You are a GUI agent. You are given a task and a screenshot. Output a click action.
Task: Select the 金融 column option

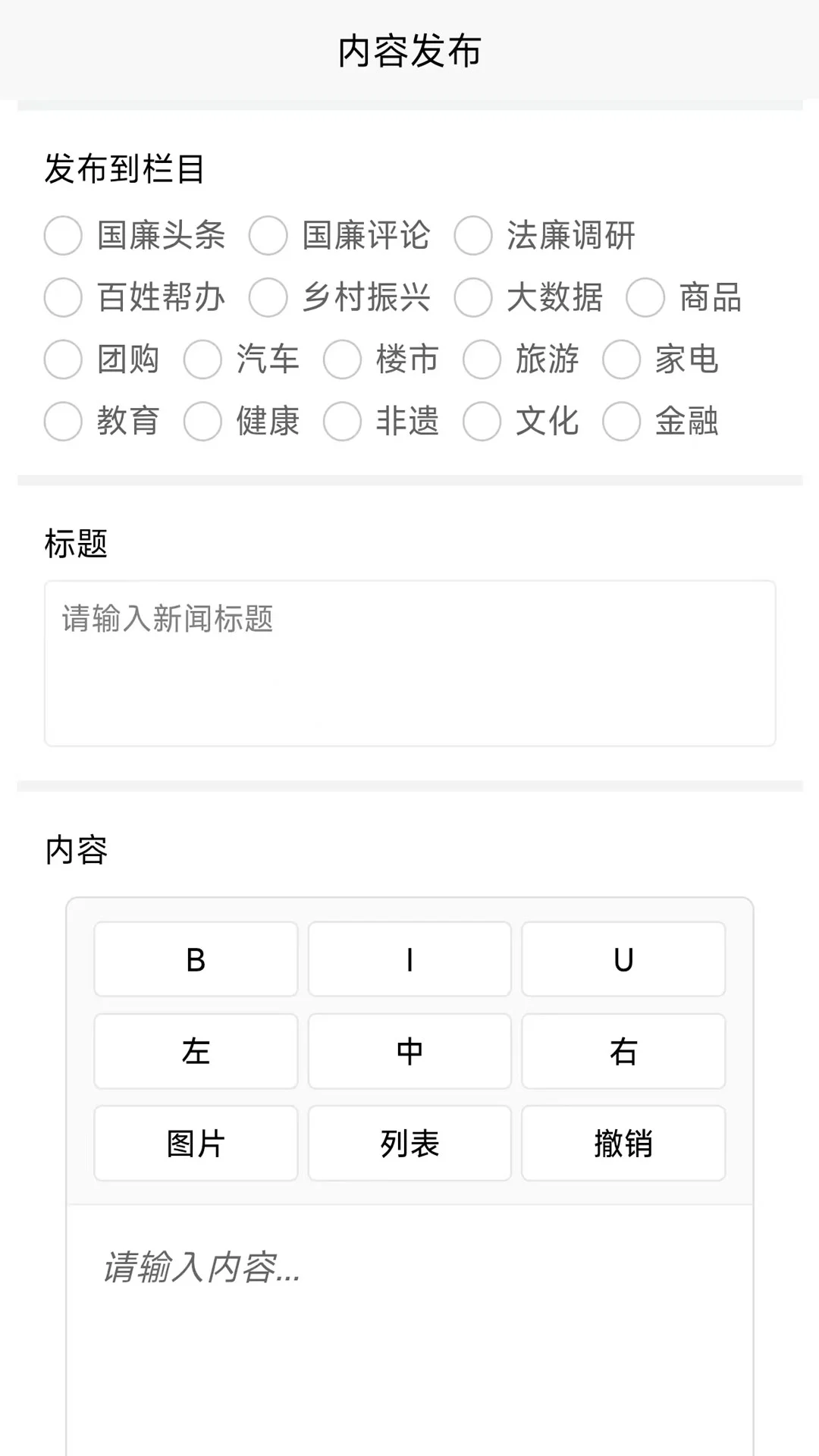[x=622, y=422]
